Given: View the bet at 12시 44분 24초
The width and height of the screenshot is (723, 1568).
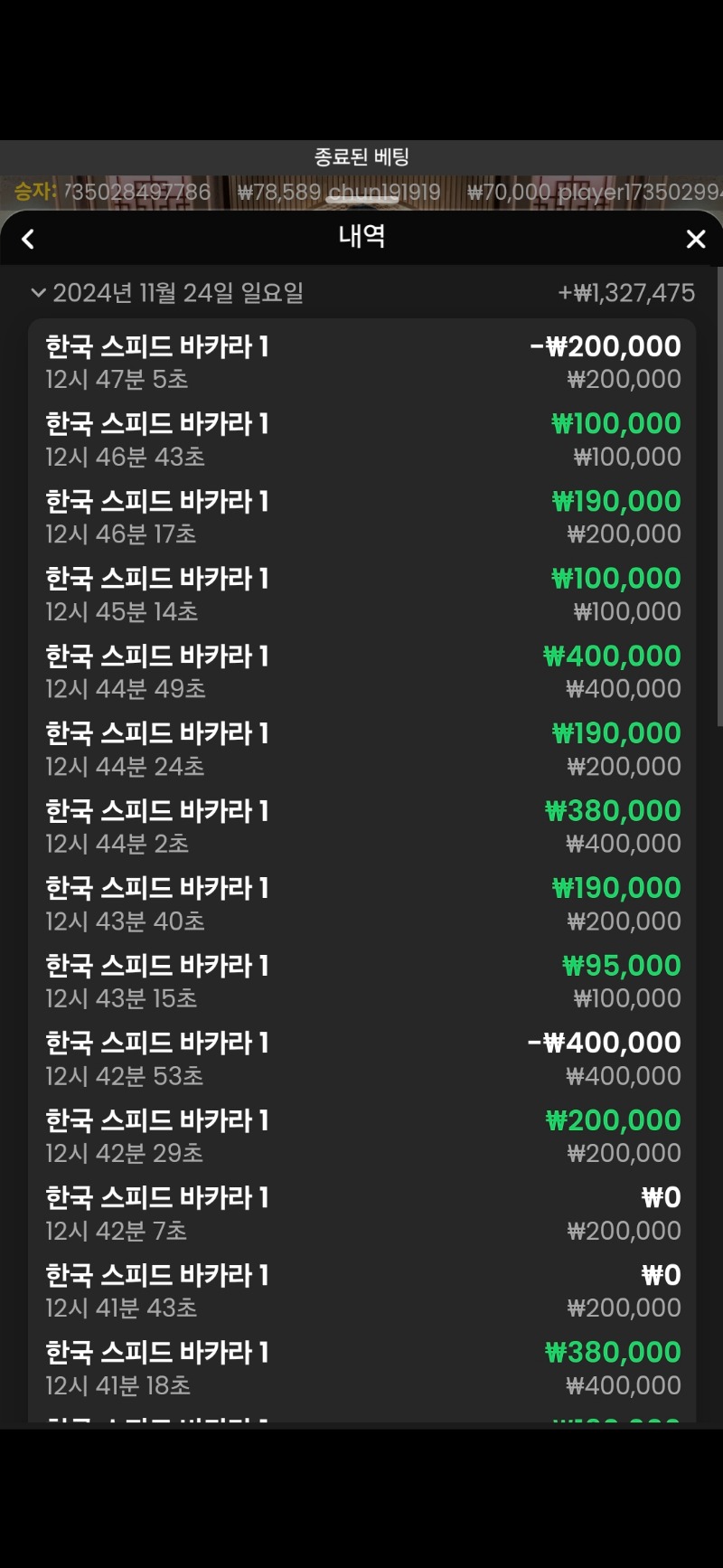Looking at the screenshot, I should pos(361,750).
